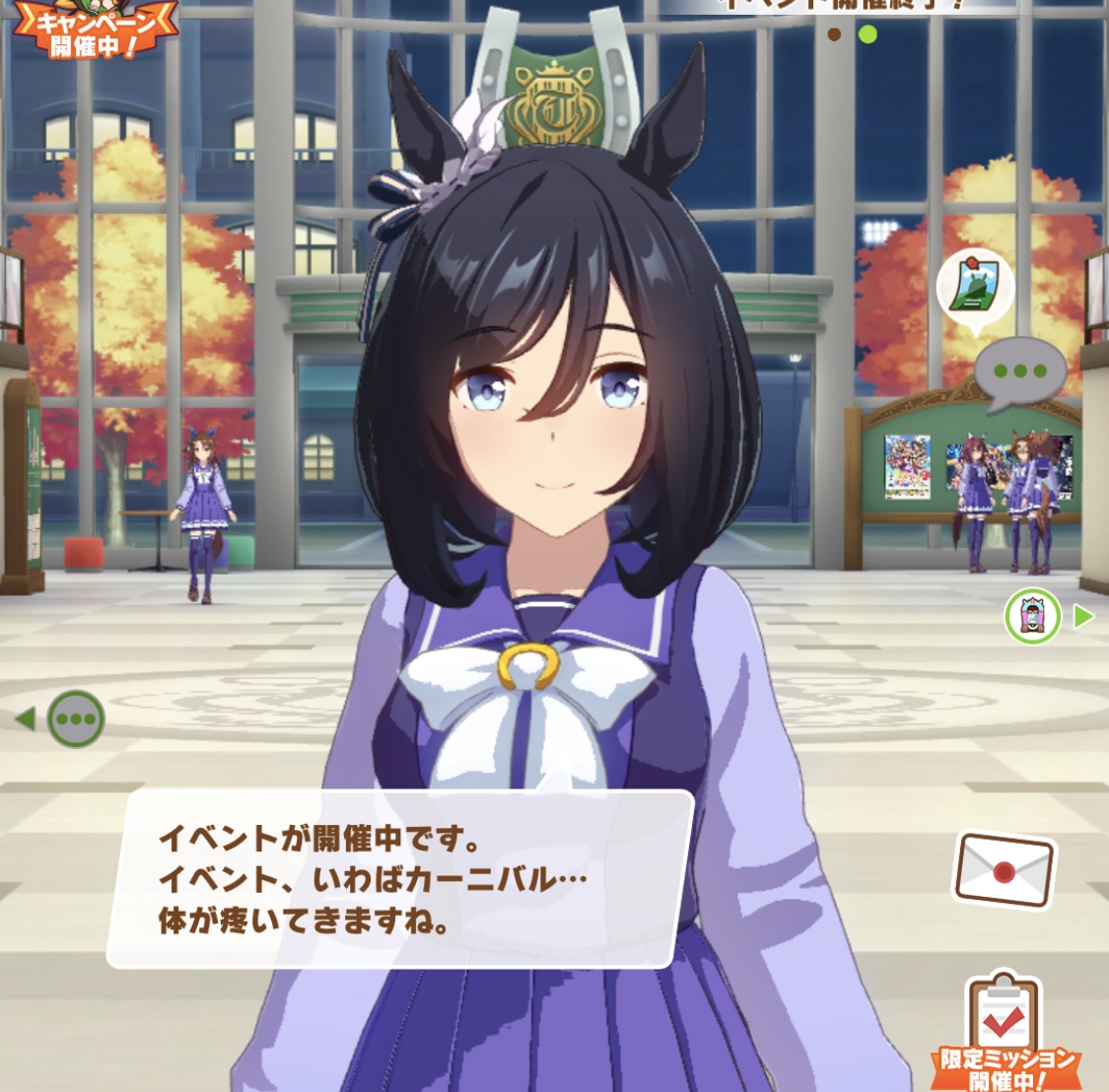Tap the green speech bubble beside the left arrow
This screenshot has height=1092, width=1109.
76,718
